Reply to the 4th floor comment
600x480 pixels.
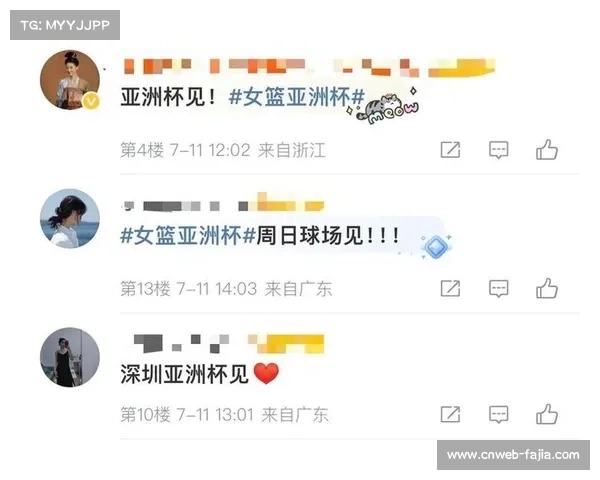click(498, 150)
